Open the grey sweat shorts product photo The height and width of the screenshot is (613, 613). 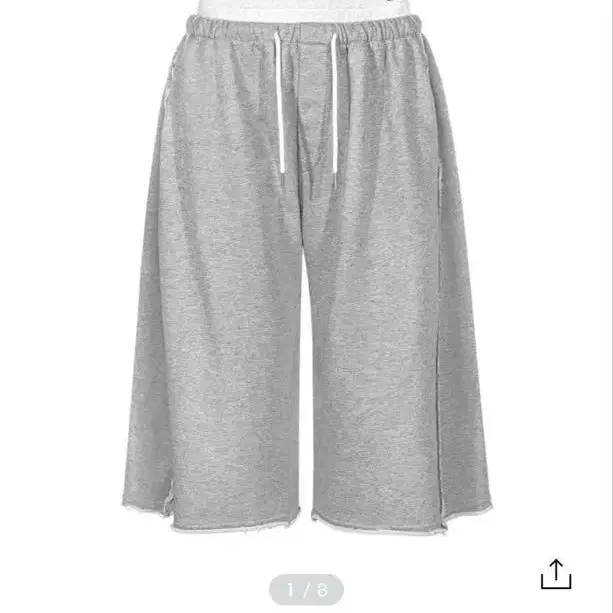tap(306, 270)
